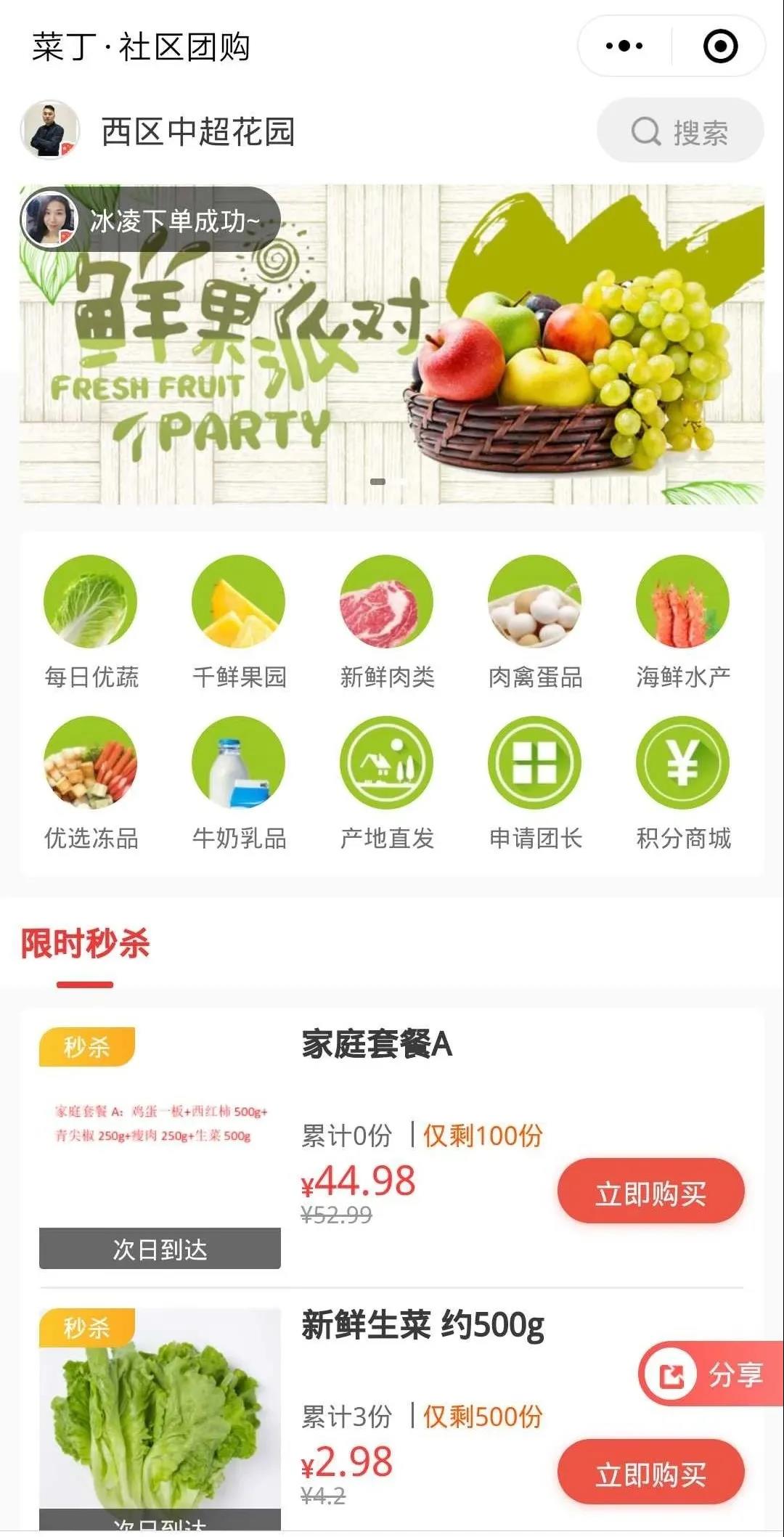Buy 家庭套餐A with 立即购买
This screenshot has height=1537, width=784.
650,1193
